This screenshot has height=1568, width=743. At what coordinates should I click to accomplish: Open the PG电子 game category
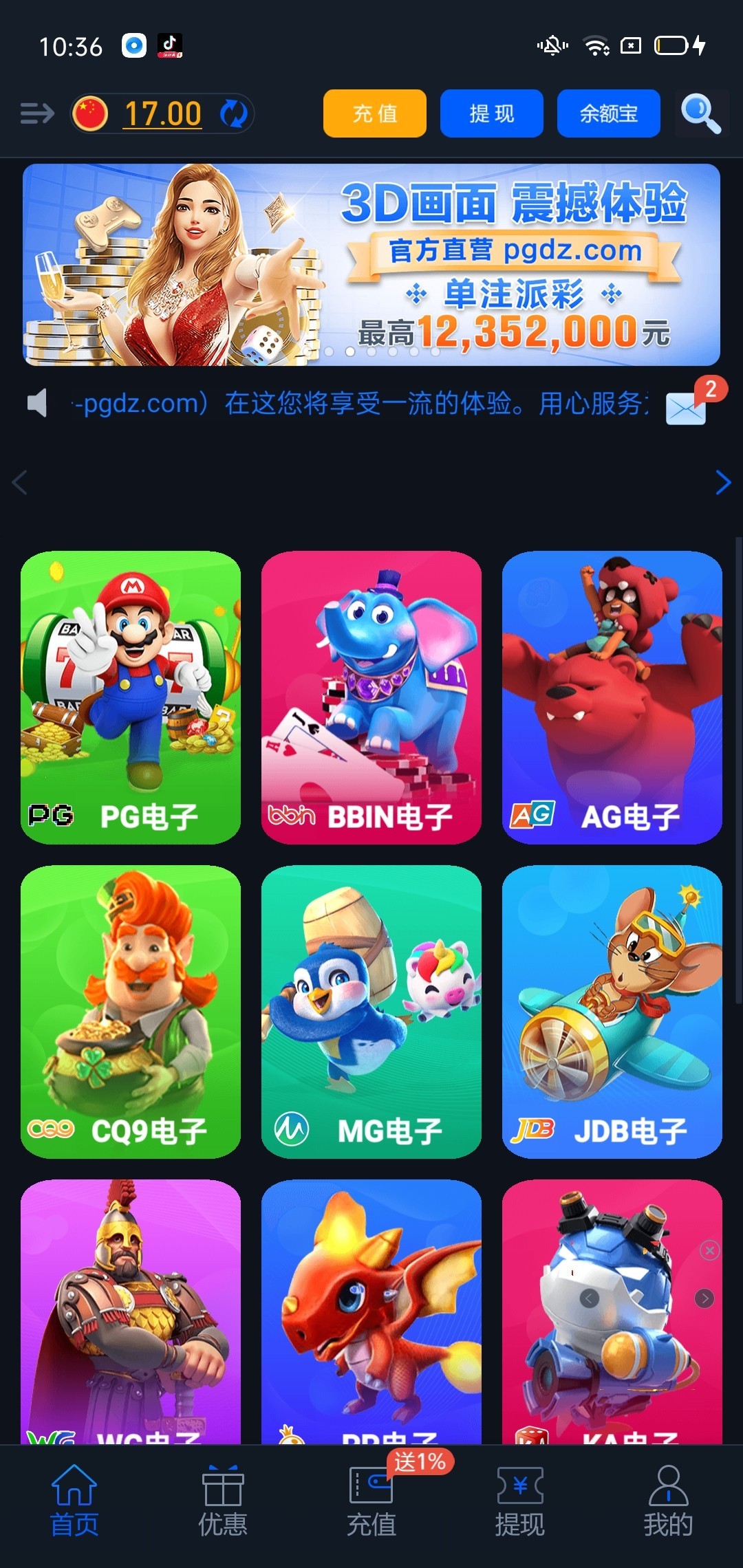coord(131,697)
